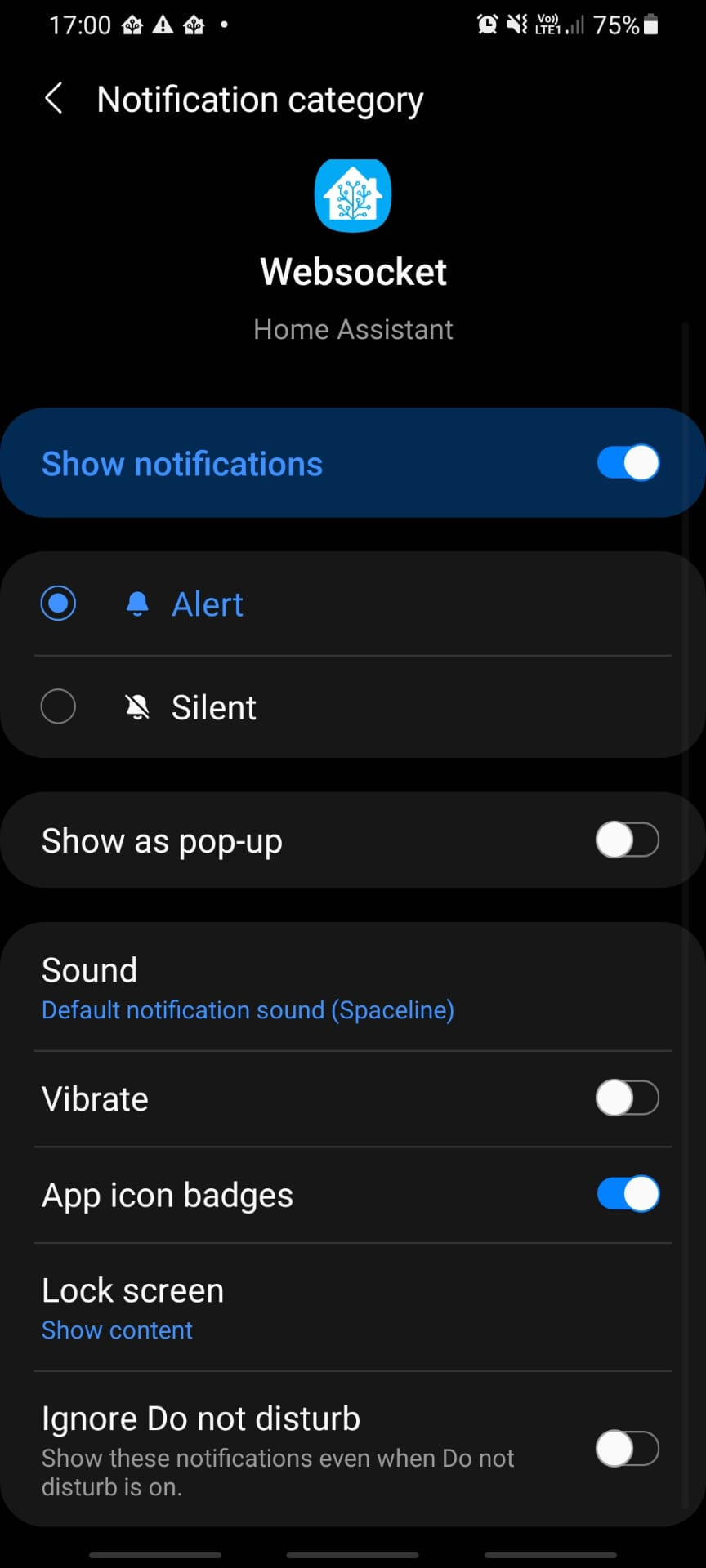
Task: Select the Alert radio button
Action: (58, 604)
